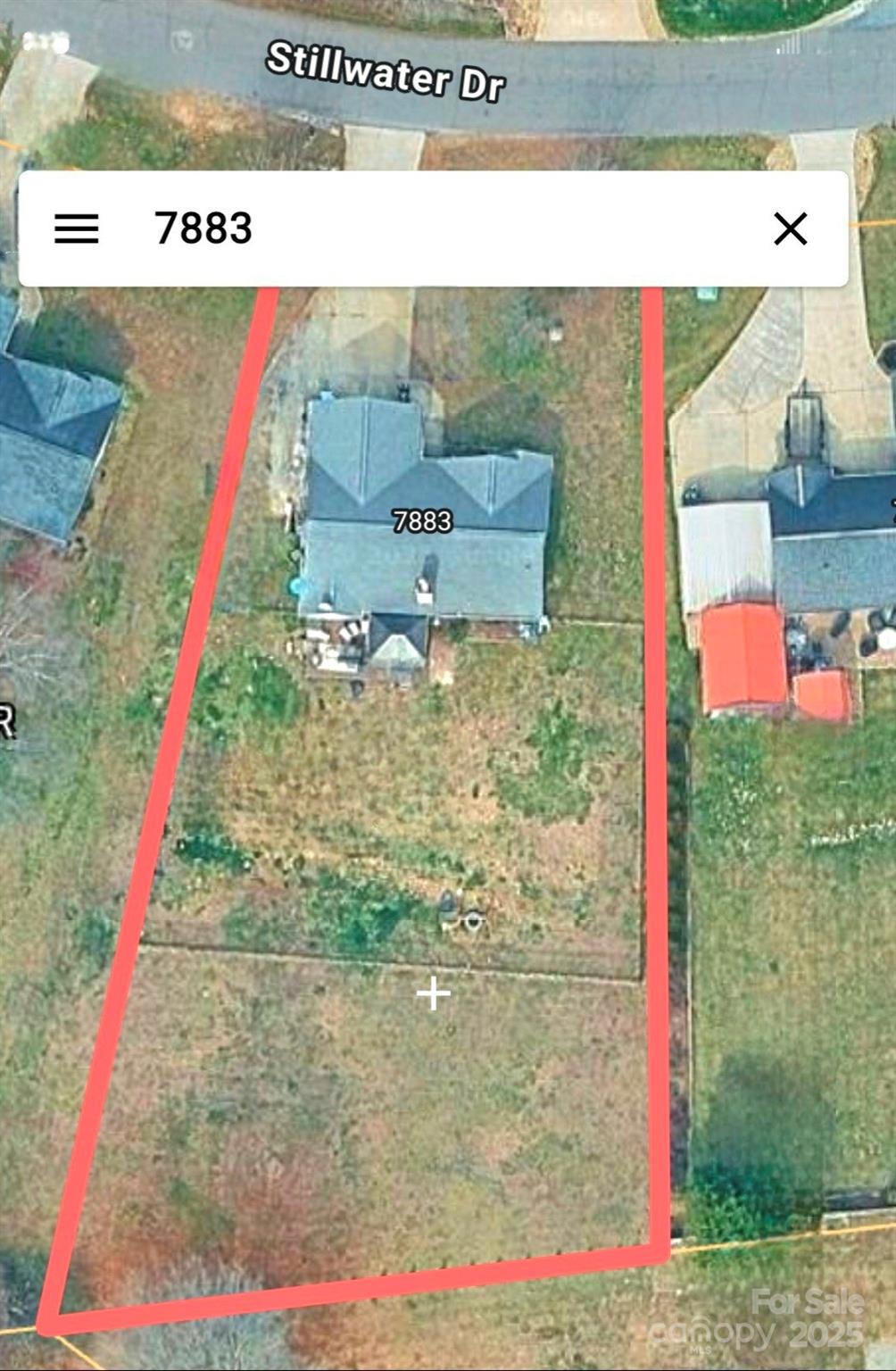Tap the search field containing 7883
The height and width of the screenshot is (1371, 896).
(428, 228)
